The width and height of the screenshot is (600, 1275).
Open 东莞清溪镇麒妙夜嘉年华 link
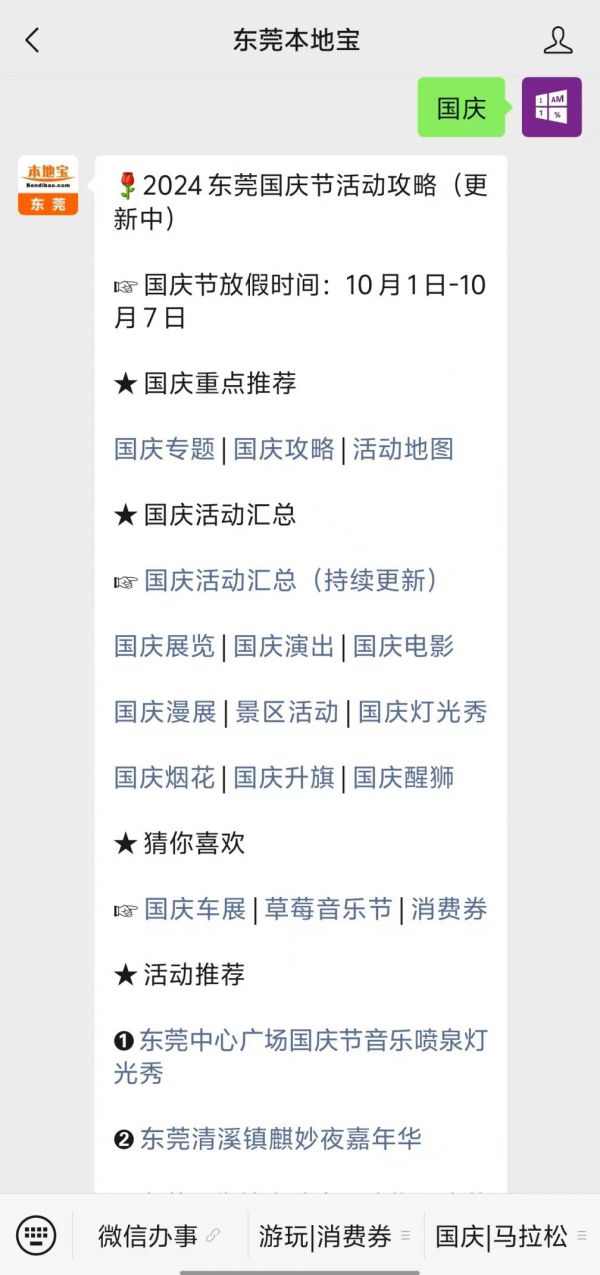[x=280, y=1139]
